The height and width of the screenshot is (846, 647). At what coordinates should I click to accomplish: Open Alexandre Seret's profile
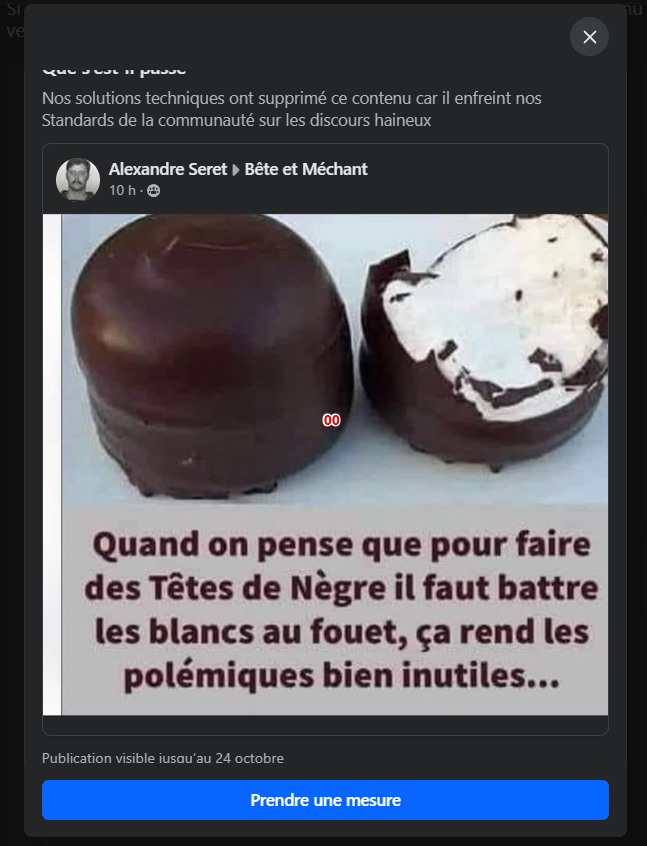(167, 169)
